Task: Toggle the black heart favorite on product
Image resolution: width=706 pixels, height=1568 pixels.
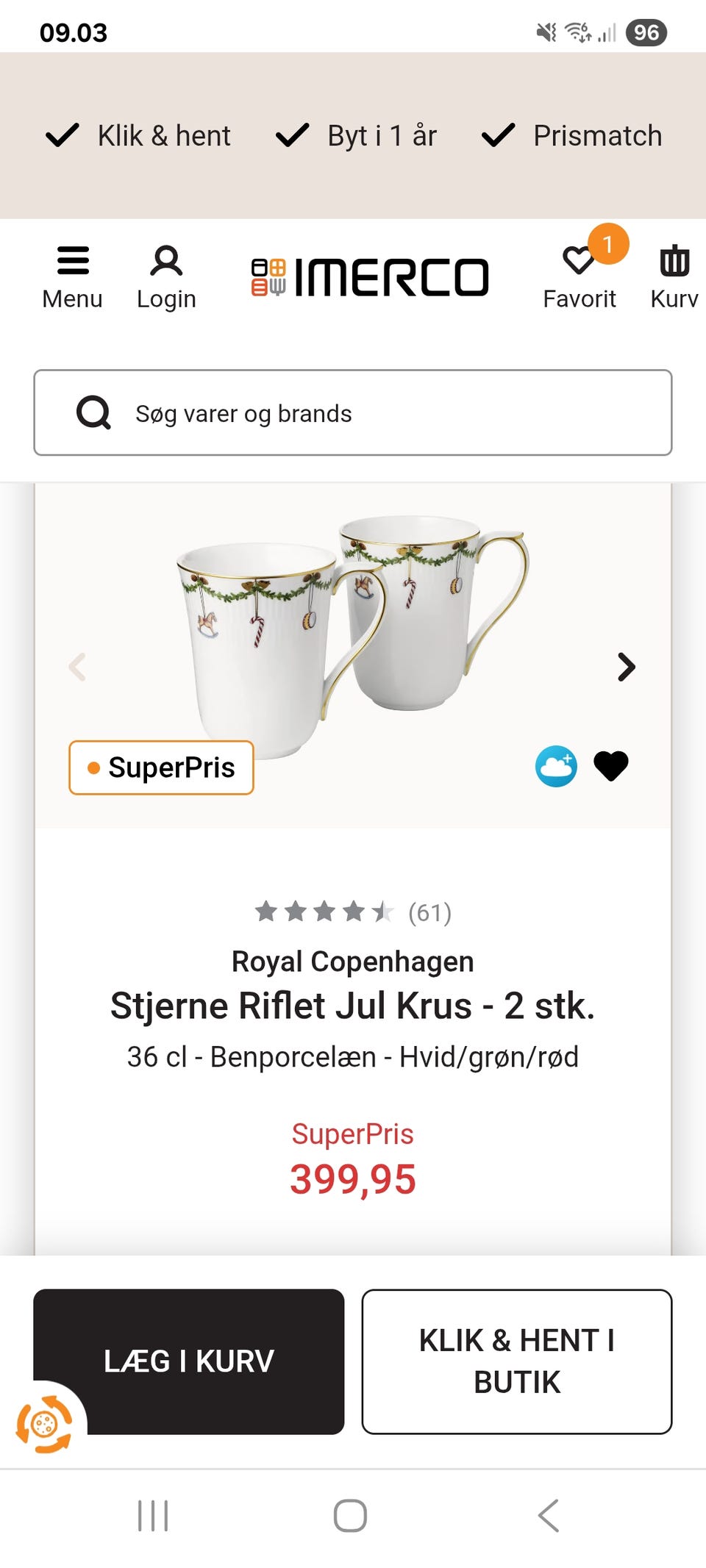Action: coord(611,765)
